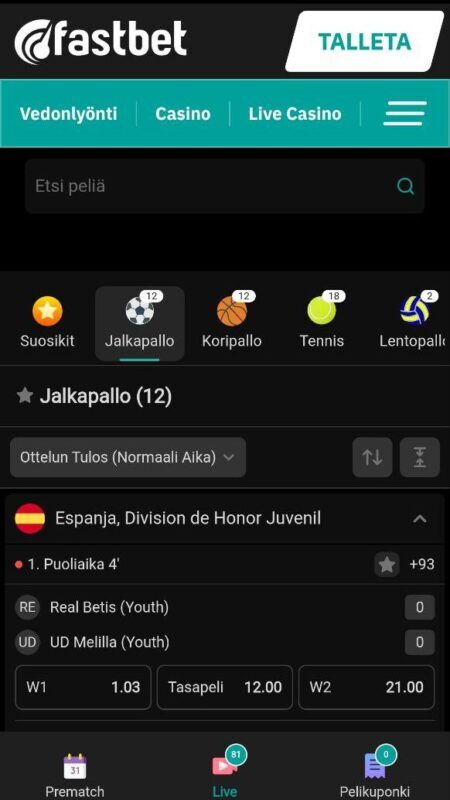Tap the collapse all leagues button

pos(419,457)
